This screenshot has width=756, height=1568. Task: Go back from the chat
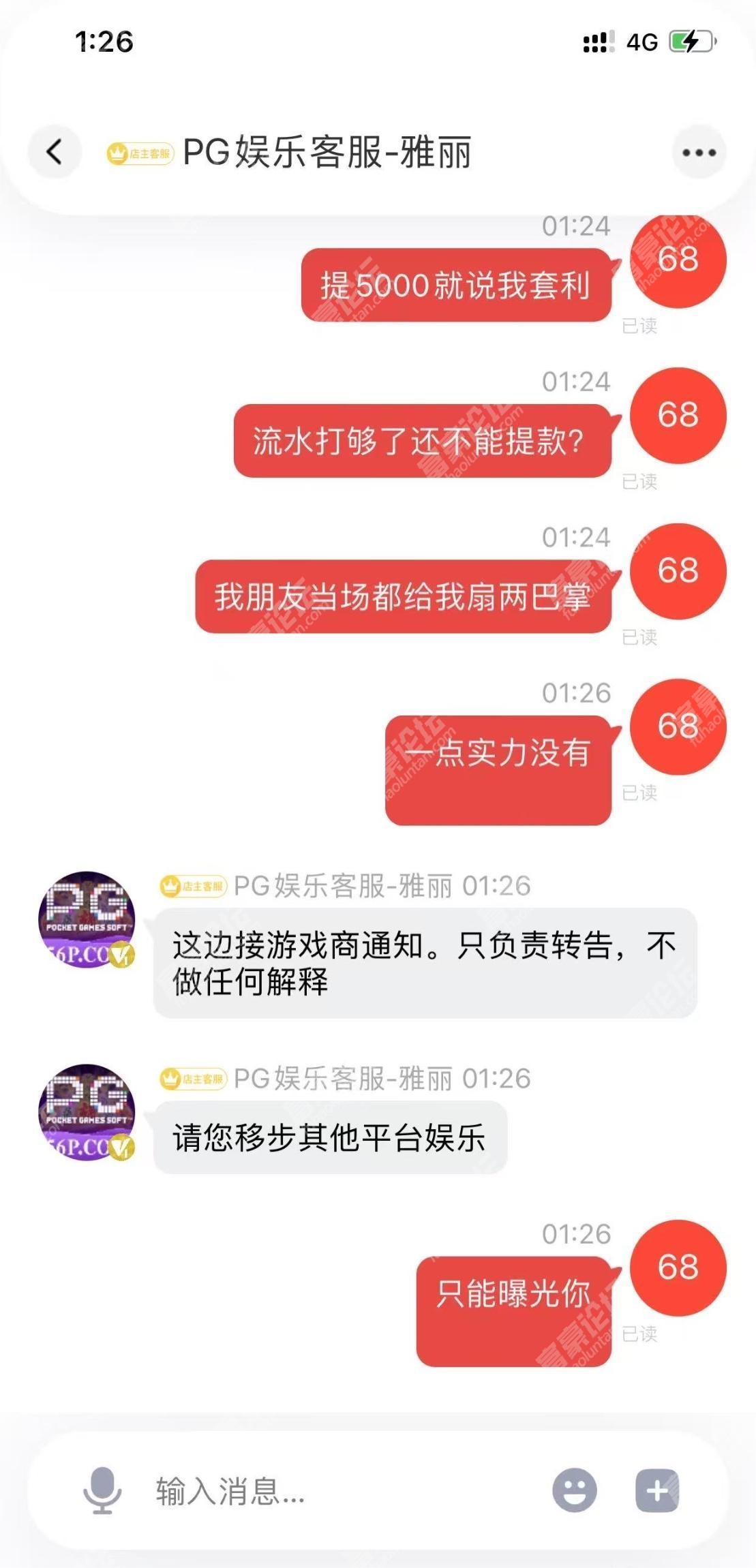pos(55,151)
